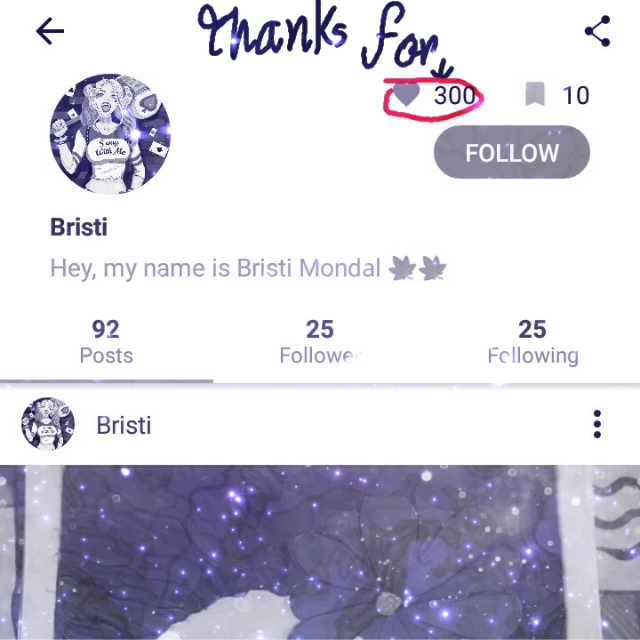Tap Bristi's small avatar on the post

[48, 424]
